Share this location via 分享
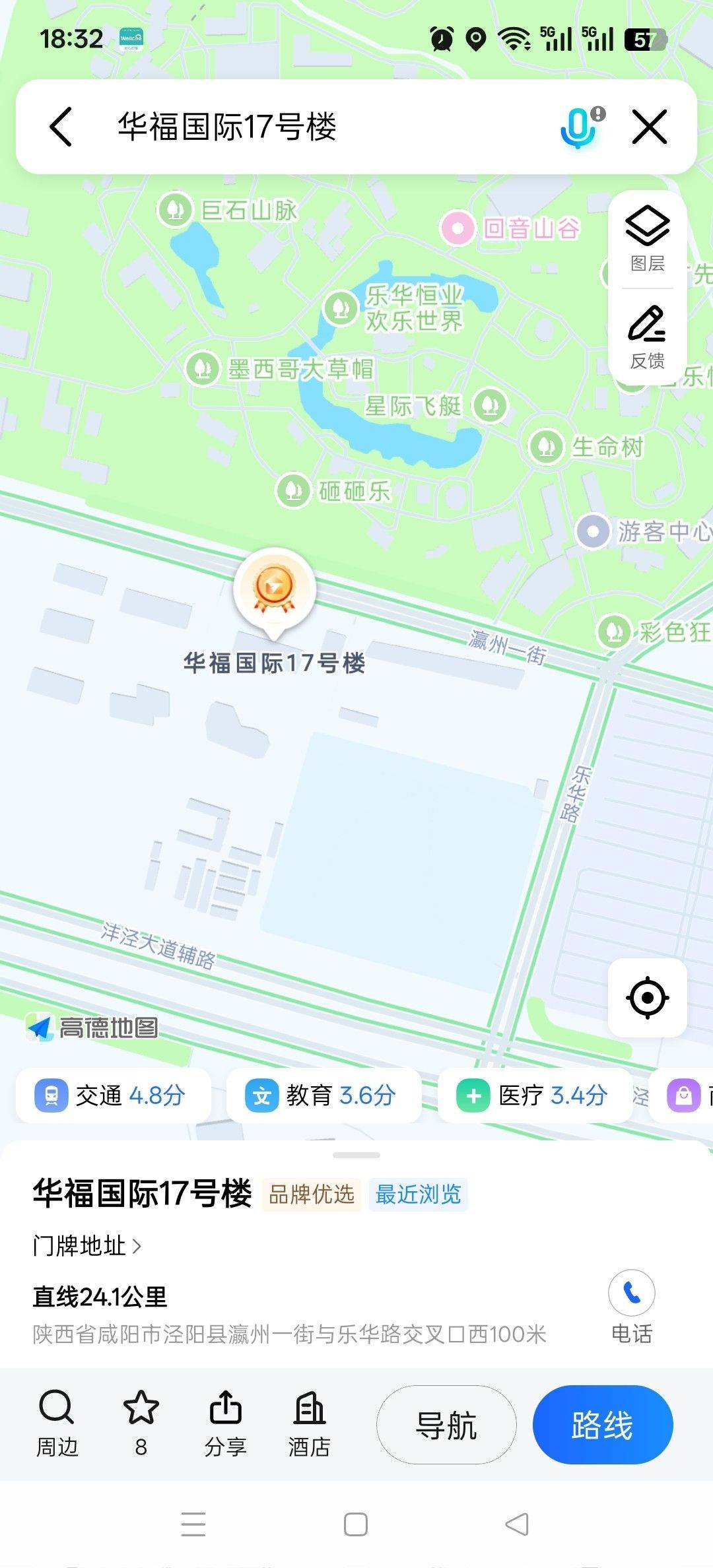713x1568 pixels. (225, 1424)
